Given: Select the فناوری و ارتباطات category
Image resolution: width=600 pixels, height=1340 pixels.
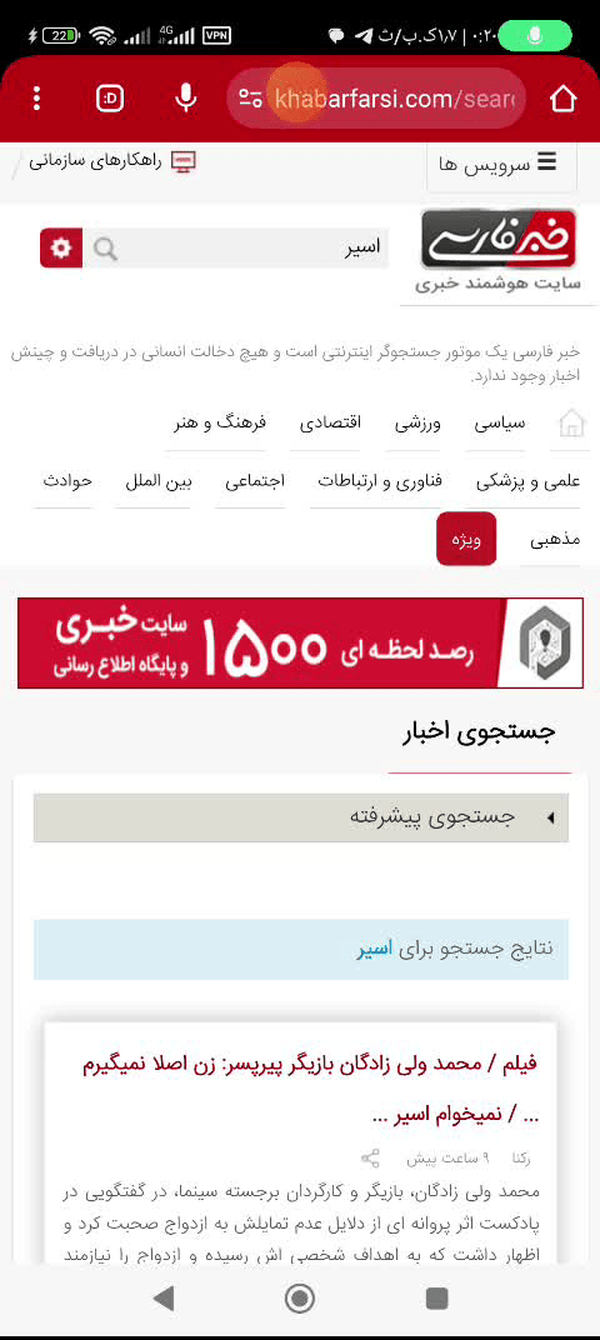Looking at the screenshot, I should pyautogui.click(x=380, y=481).
